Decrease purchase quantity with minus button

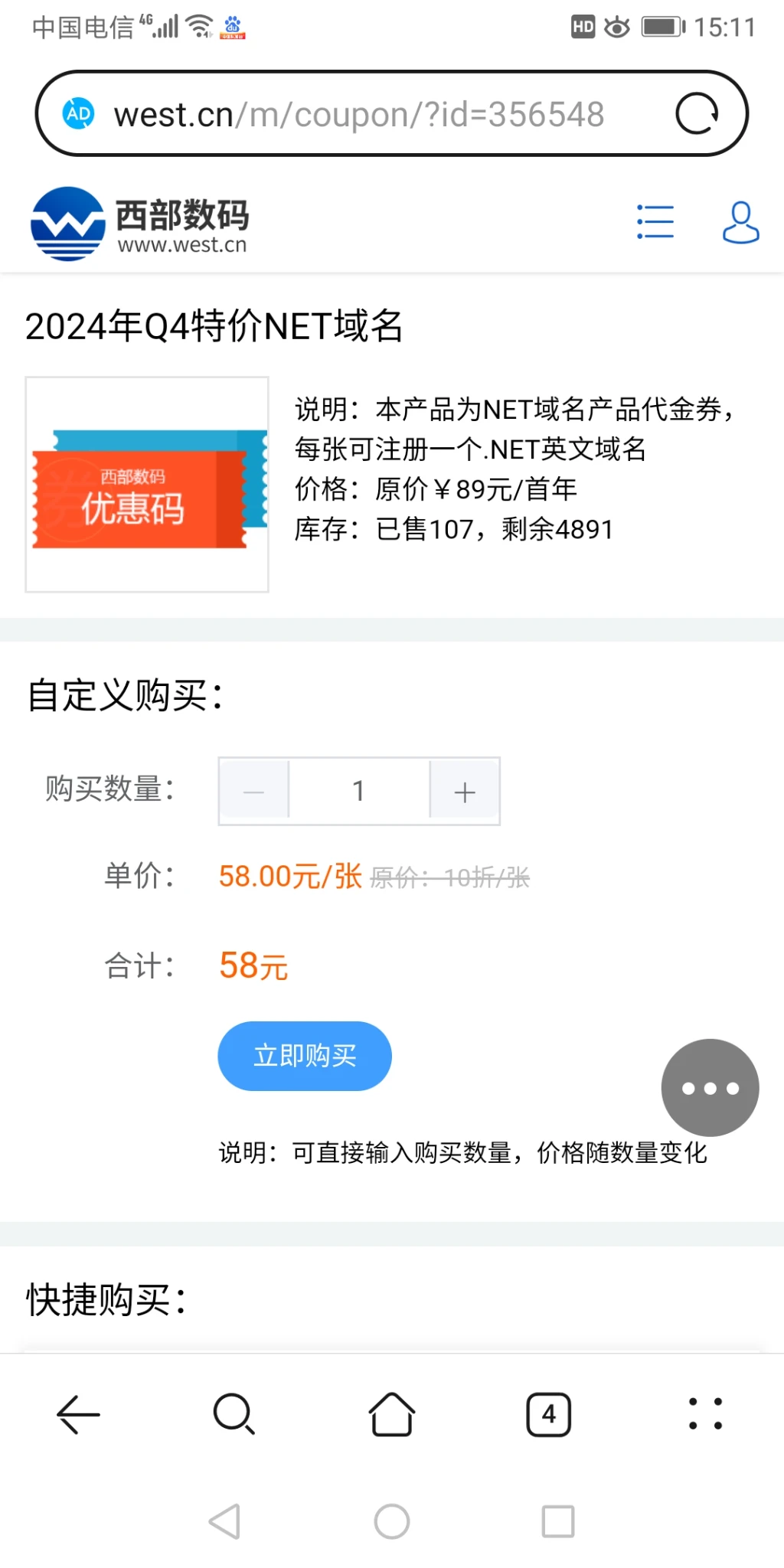coord(254,791)
